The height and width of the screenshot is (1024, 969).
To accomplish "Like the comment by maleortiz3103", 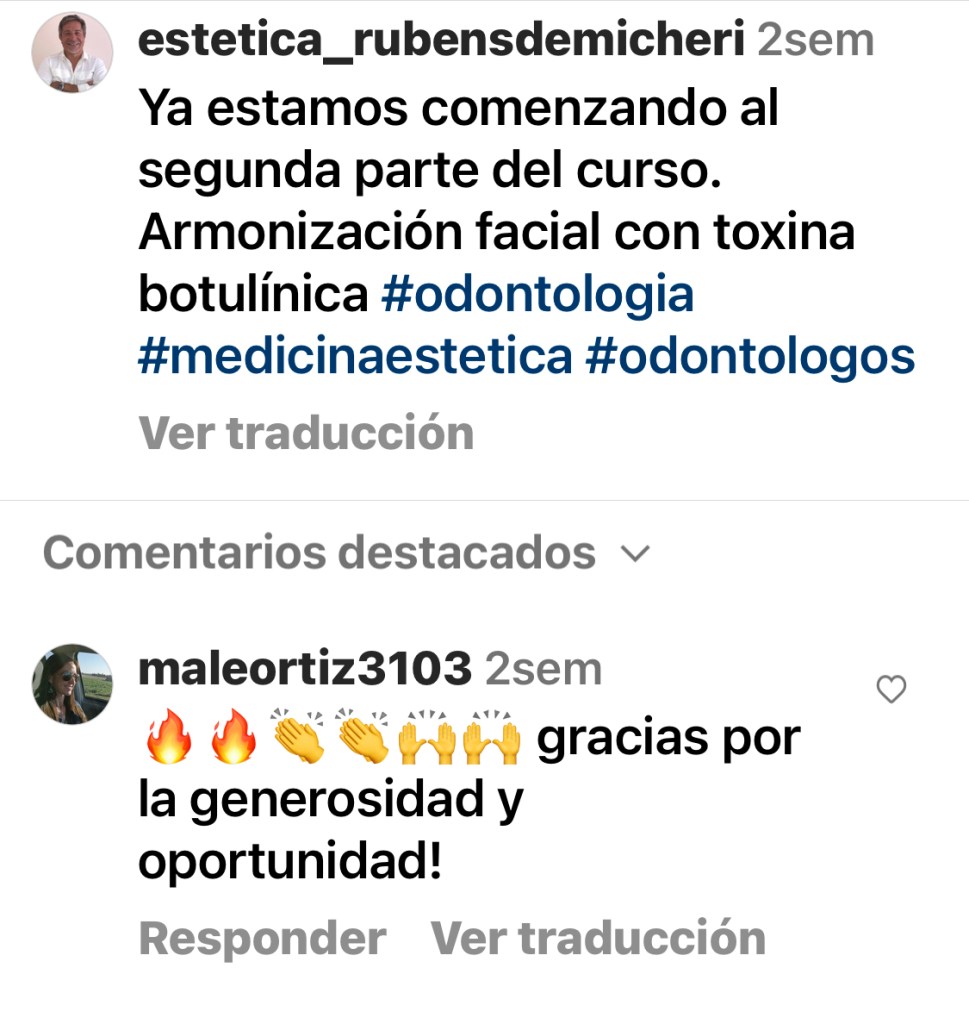I will (x=890, y=689).
